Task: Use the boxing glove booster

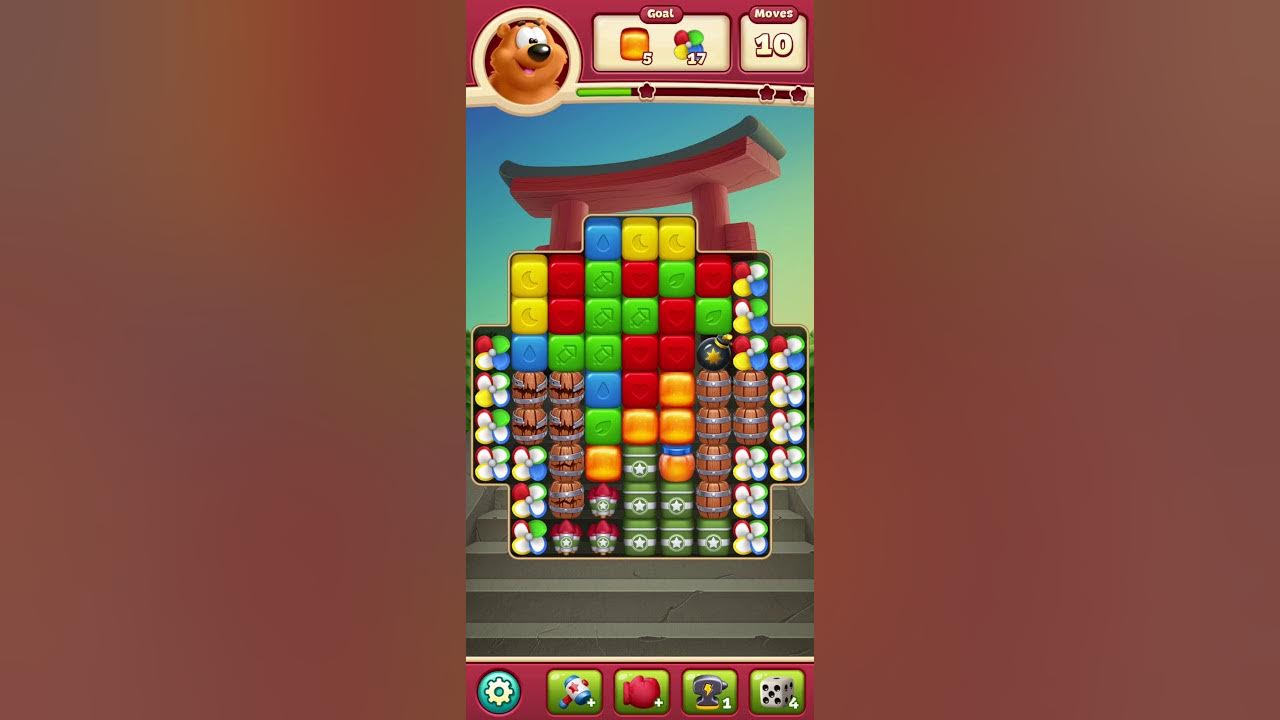Action: pos(642,691)
